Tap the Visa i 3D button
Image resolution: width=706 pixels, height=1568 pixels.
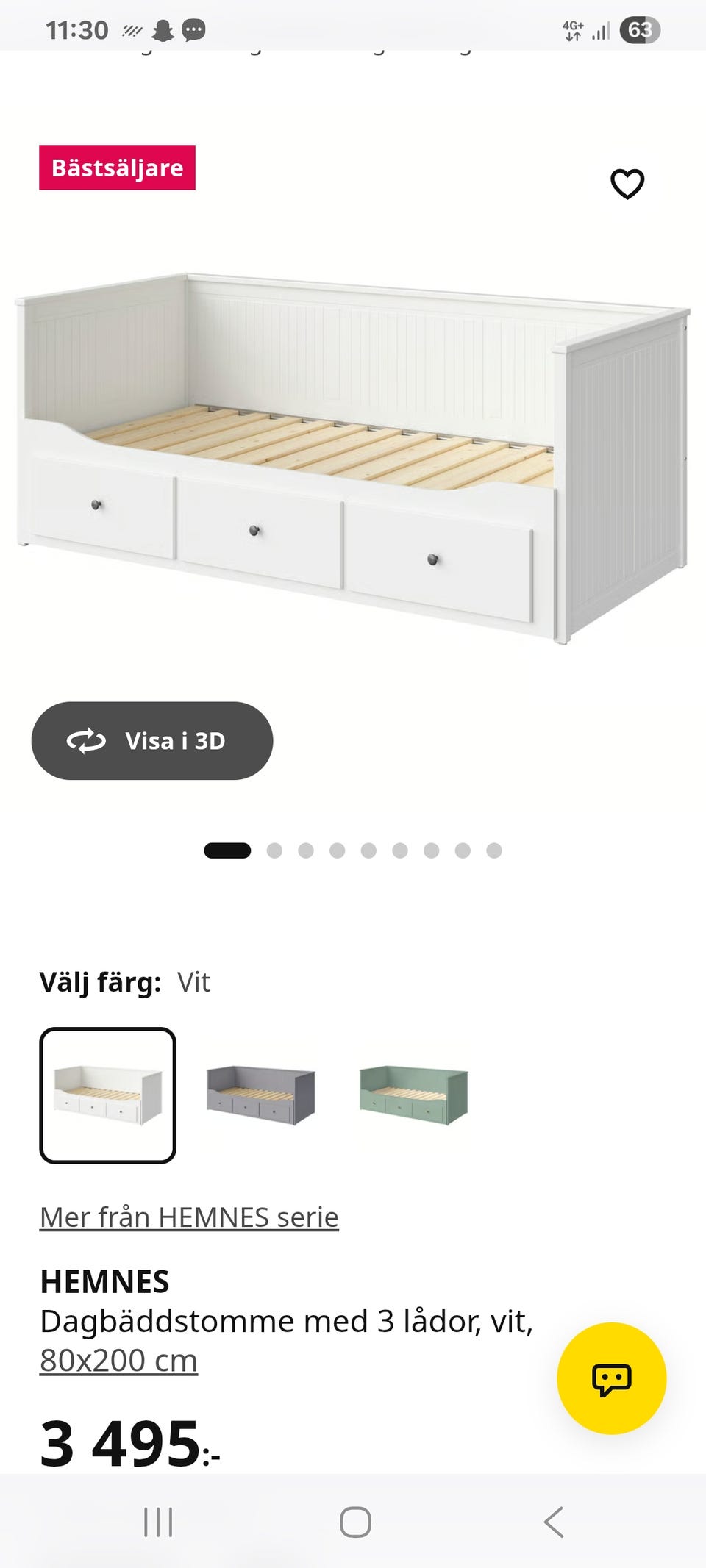pyautogui.click(x=152, y=740)
